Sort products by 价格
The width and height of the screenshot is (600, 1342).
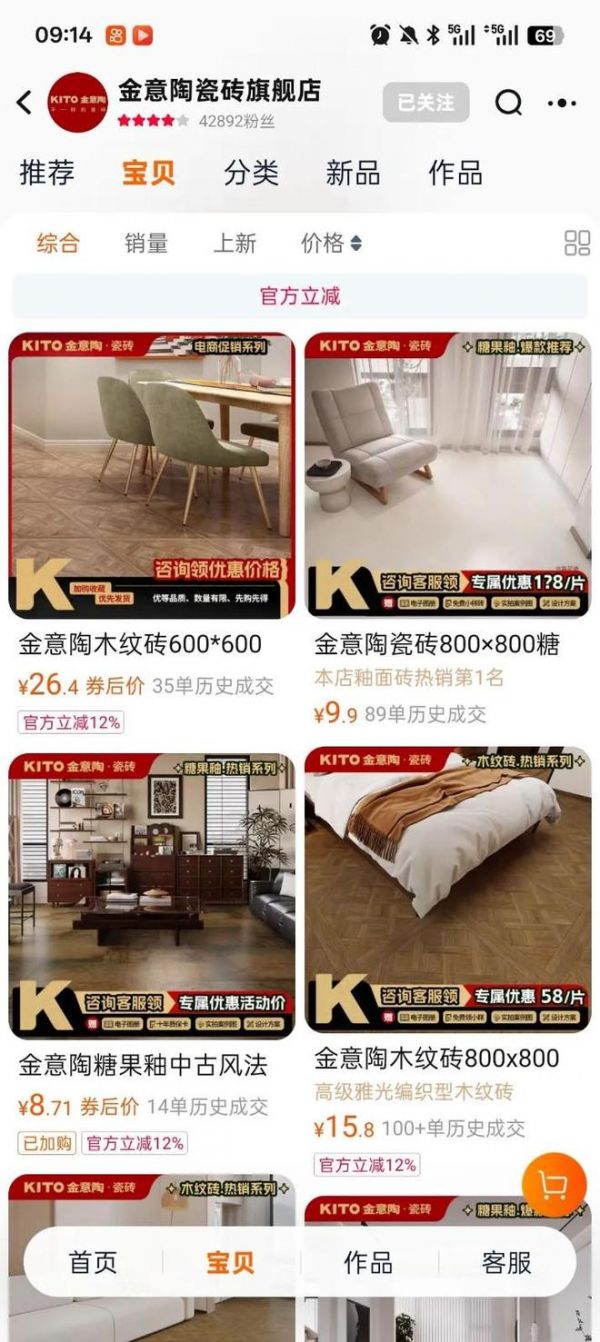pos(330,243)
